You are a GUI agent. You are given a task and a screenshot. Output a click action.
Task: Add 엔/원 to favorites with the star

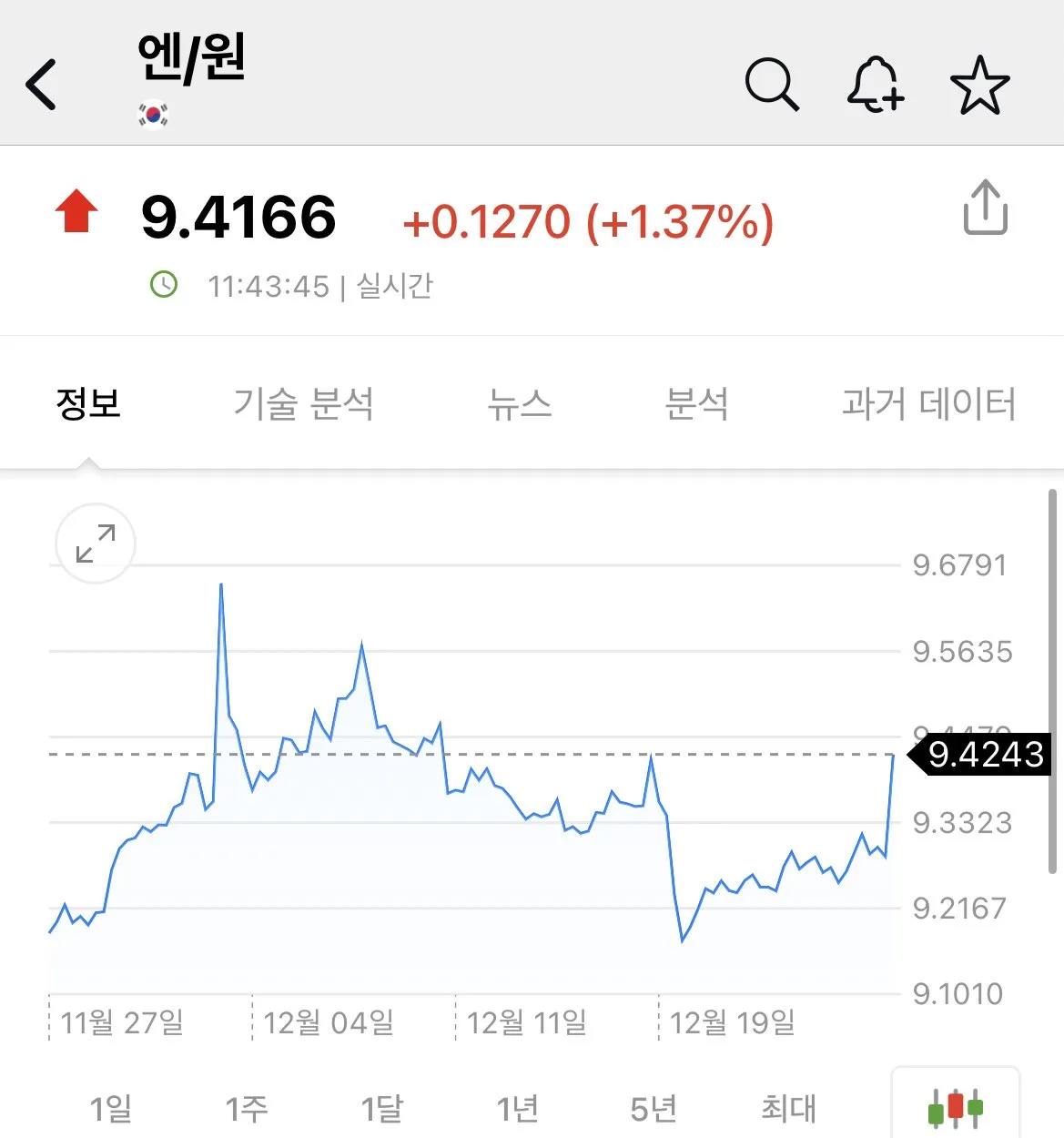tap(980, 85)
